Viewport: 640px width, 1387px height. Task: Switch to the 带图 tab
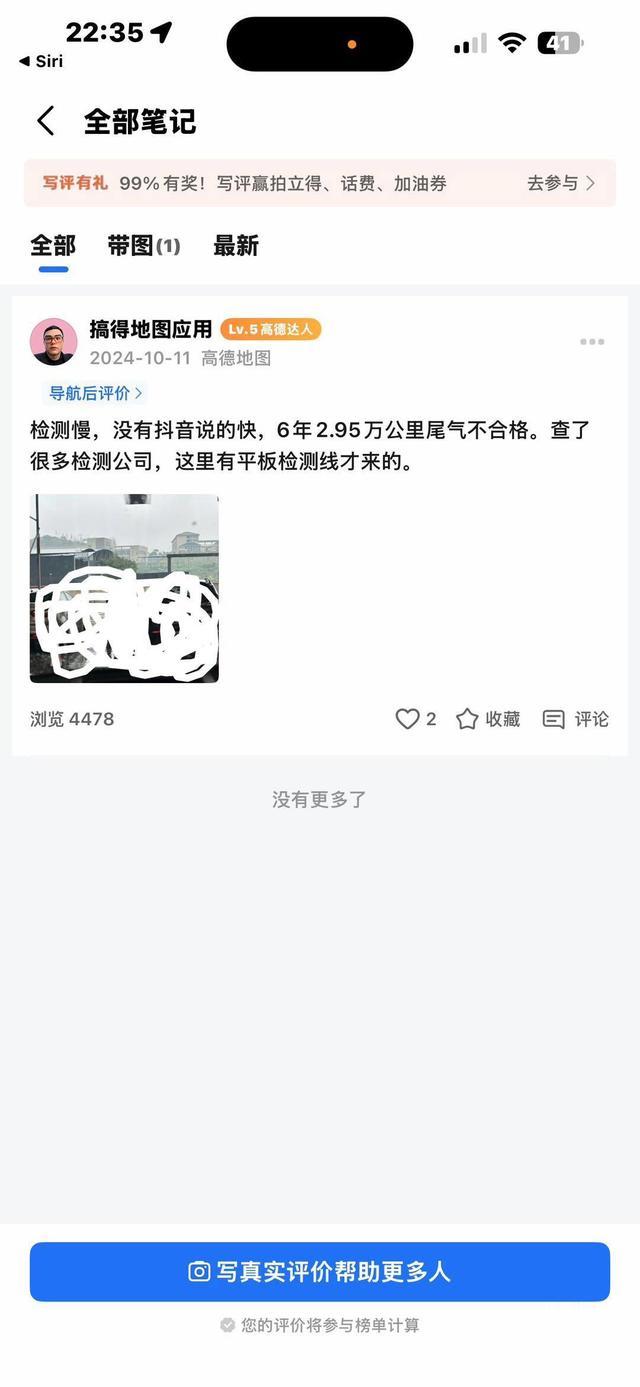pyautogui.click(x=143, y=246)
